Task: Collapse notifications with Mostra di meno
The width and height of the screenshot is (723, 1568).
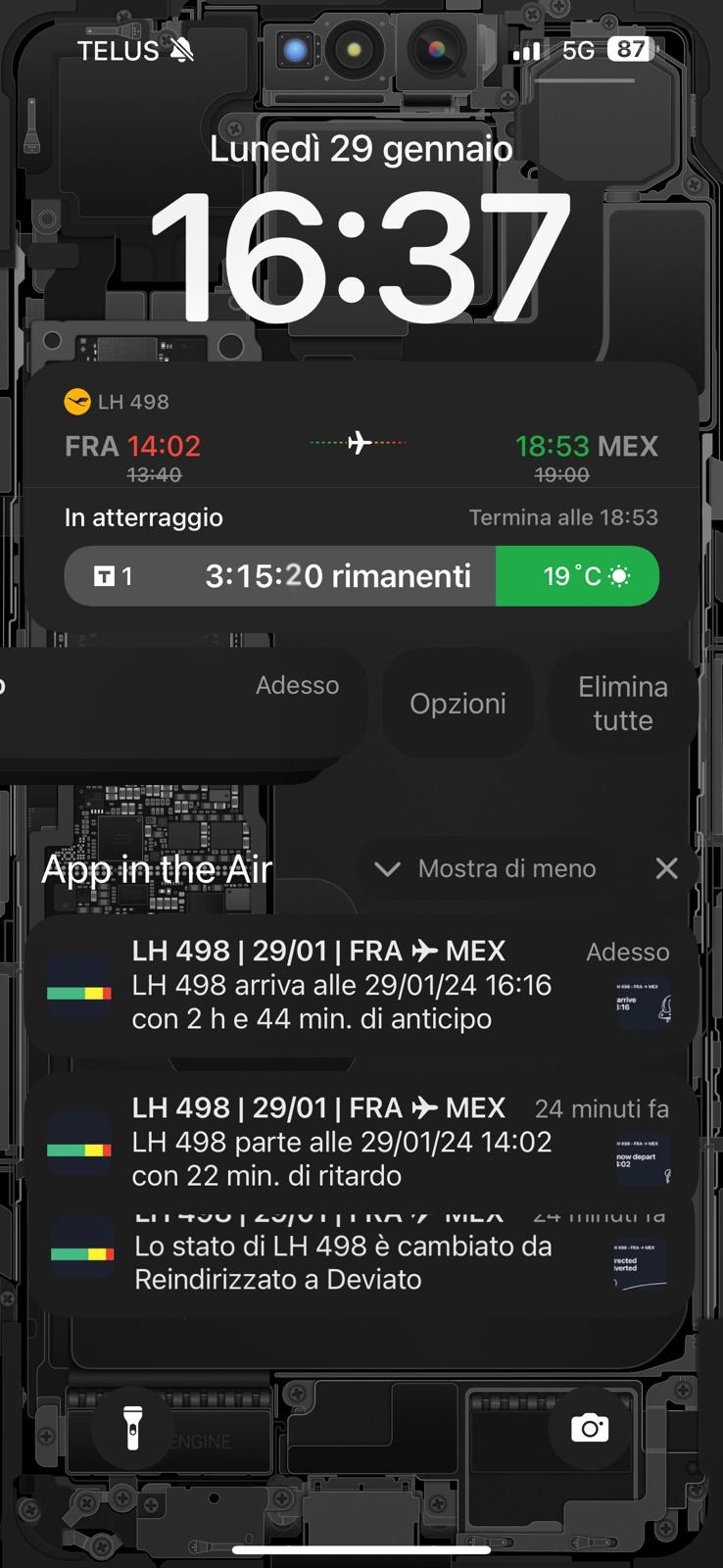Action: click(487, 868)
